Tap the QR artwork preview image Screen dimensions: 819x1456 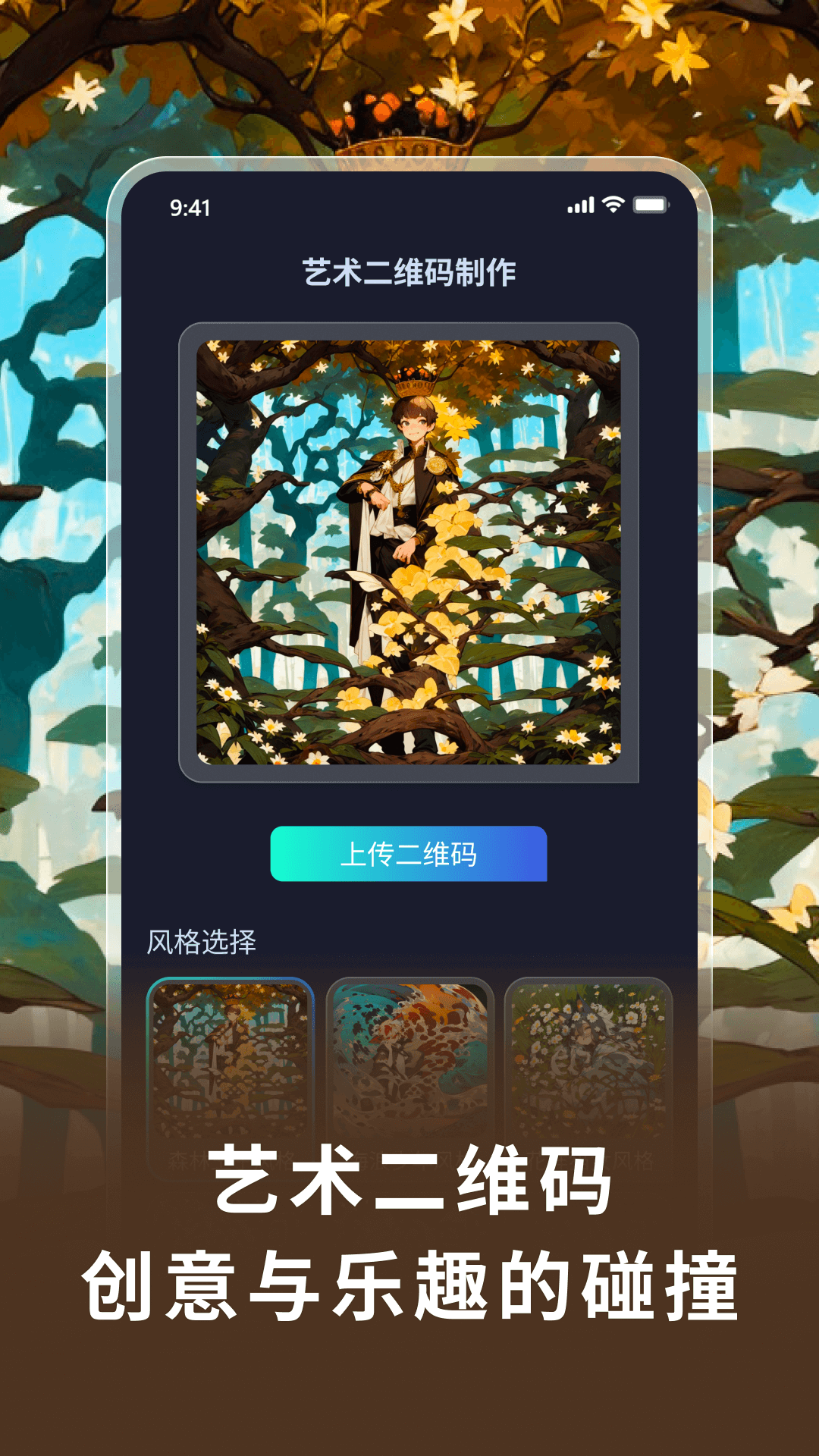(409, 554)
